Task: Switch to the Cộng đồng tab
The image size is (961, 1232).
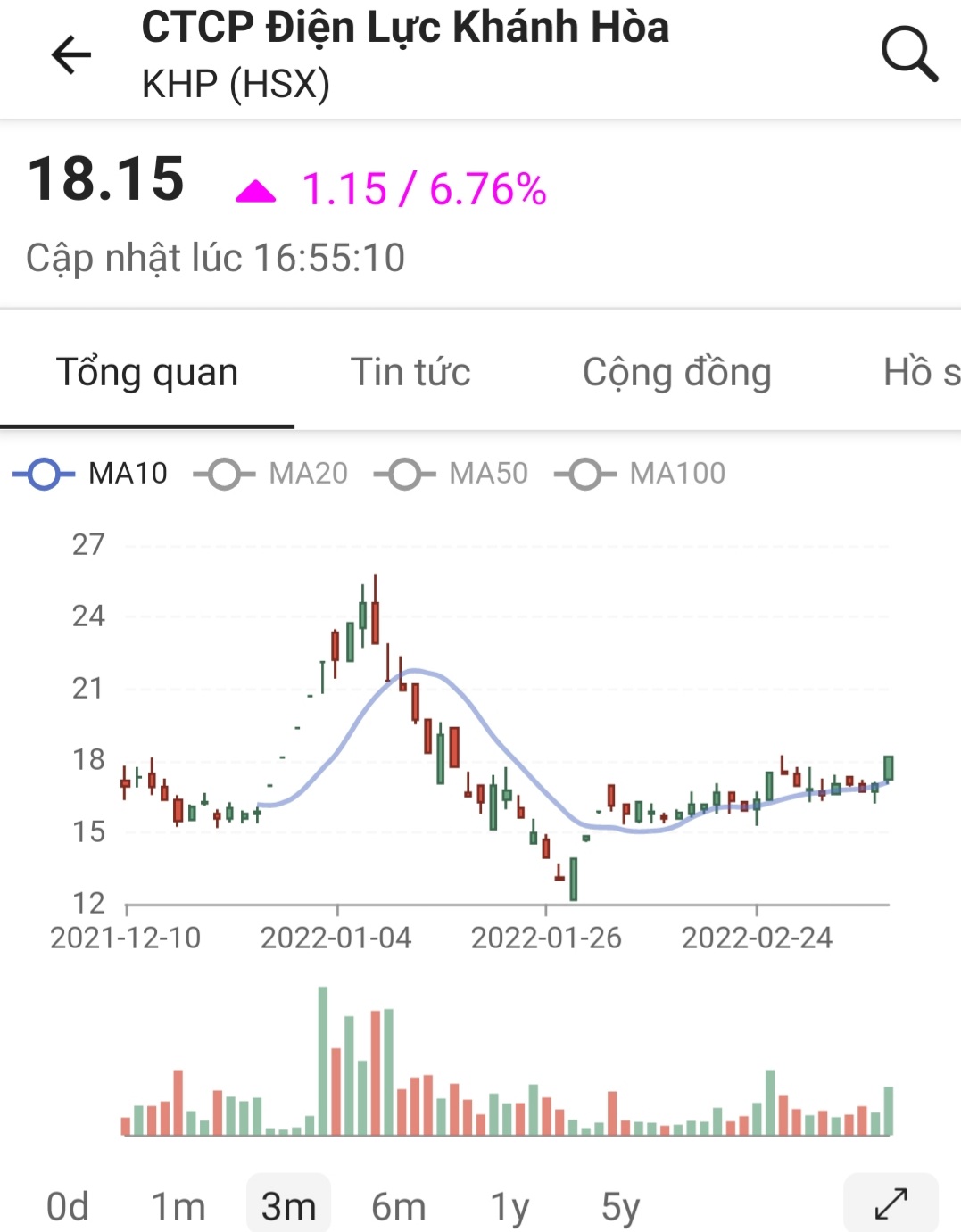Action: coord(676,372)
